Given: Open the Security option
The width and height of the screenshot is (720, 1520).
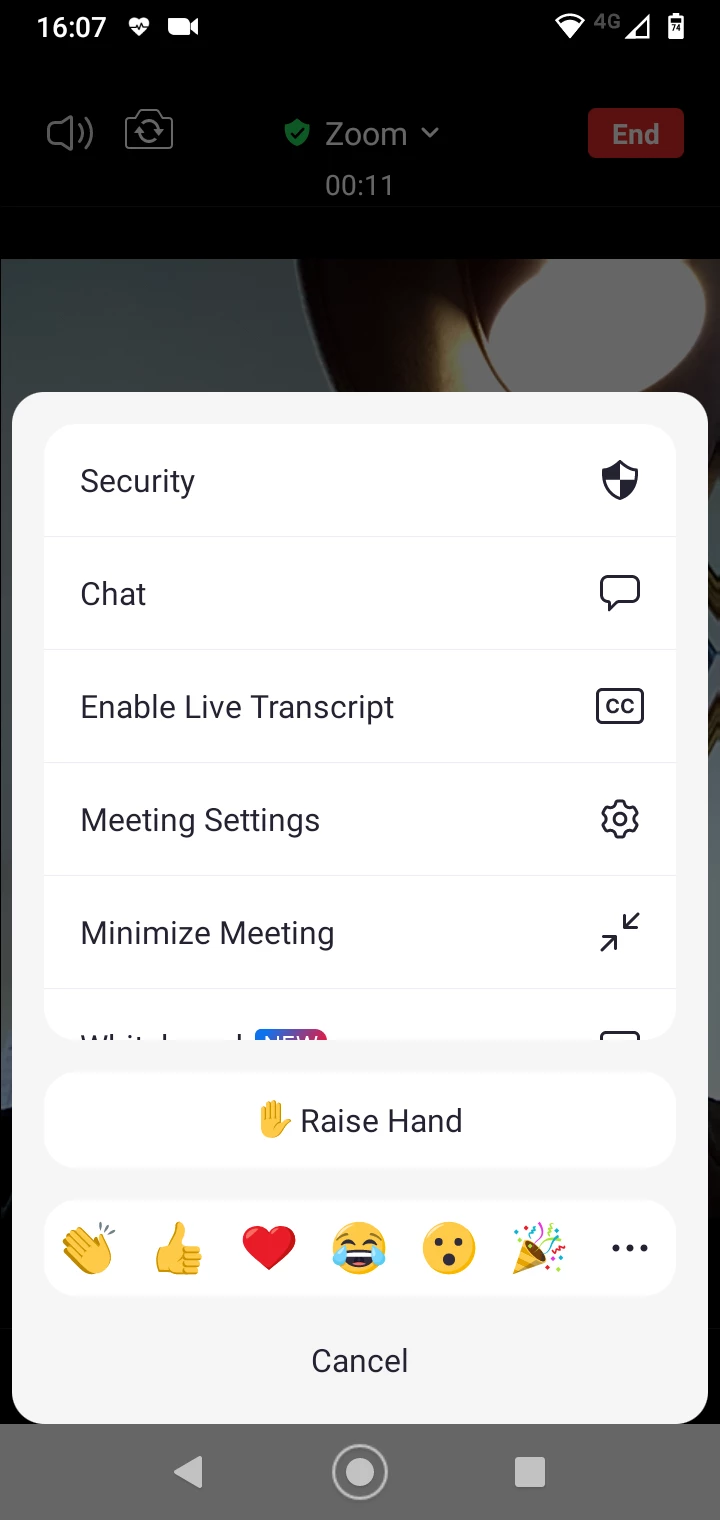Looking at the screenshot, I should (x=360, y=481).
